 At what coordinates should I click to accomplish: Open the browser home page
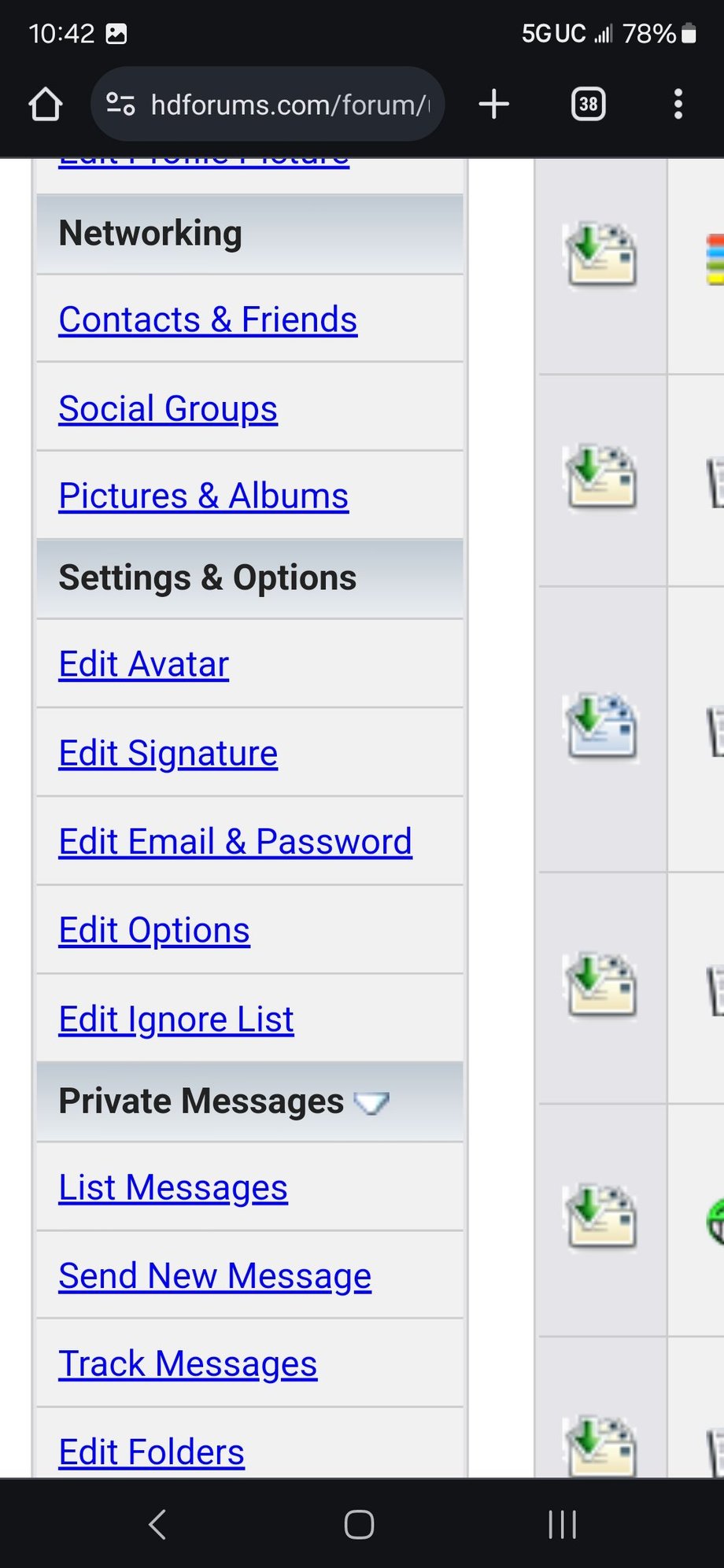(x=45, y=104)
